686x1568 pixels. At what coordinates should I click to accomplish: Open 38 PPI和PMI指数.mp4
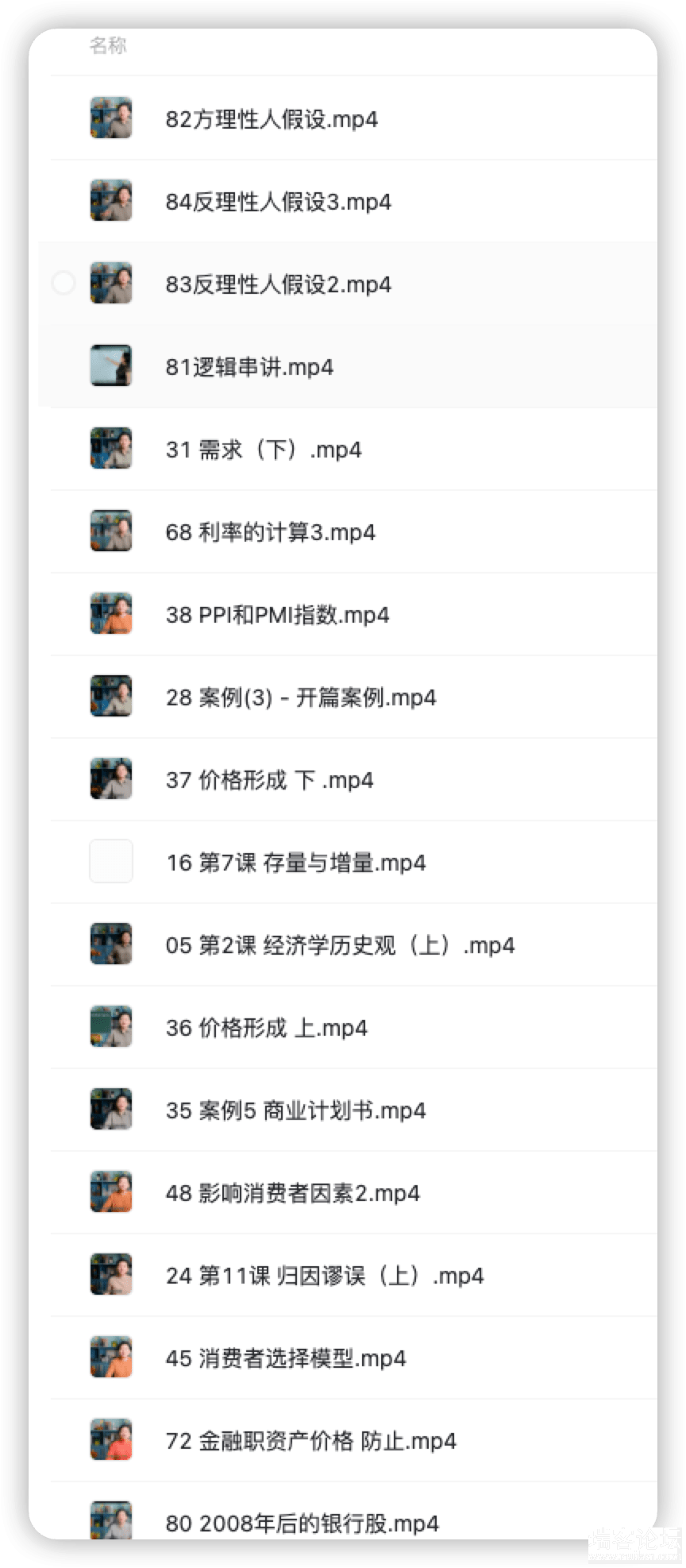277,615
